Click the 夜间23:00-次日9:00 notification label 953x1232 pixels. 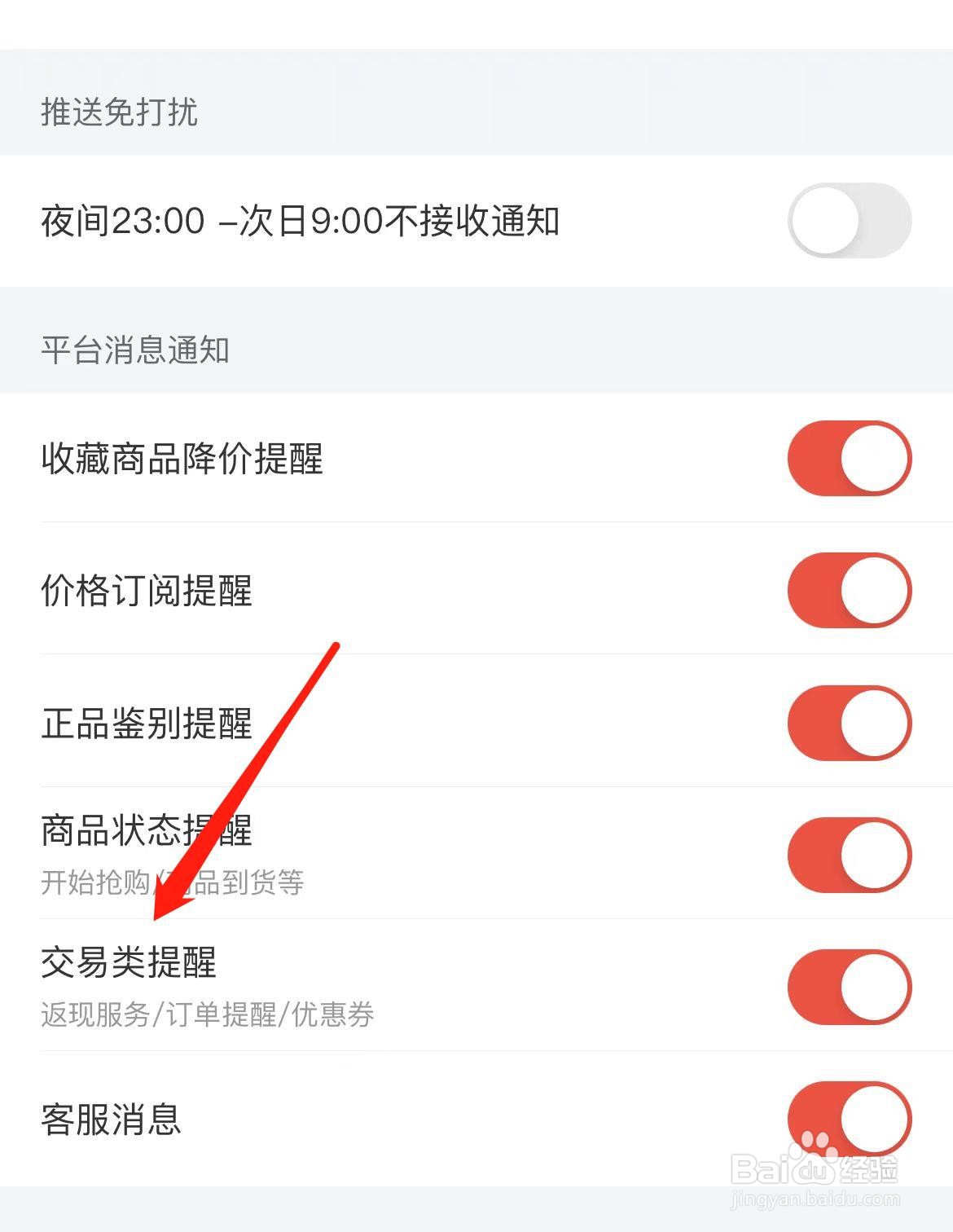(301, 218)
